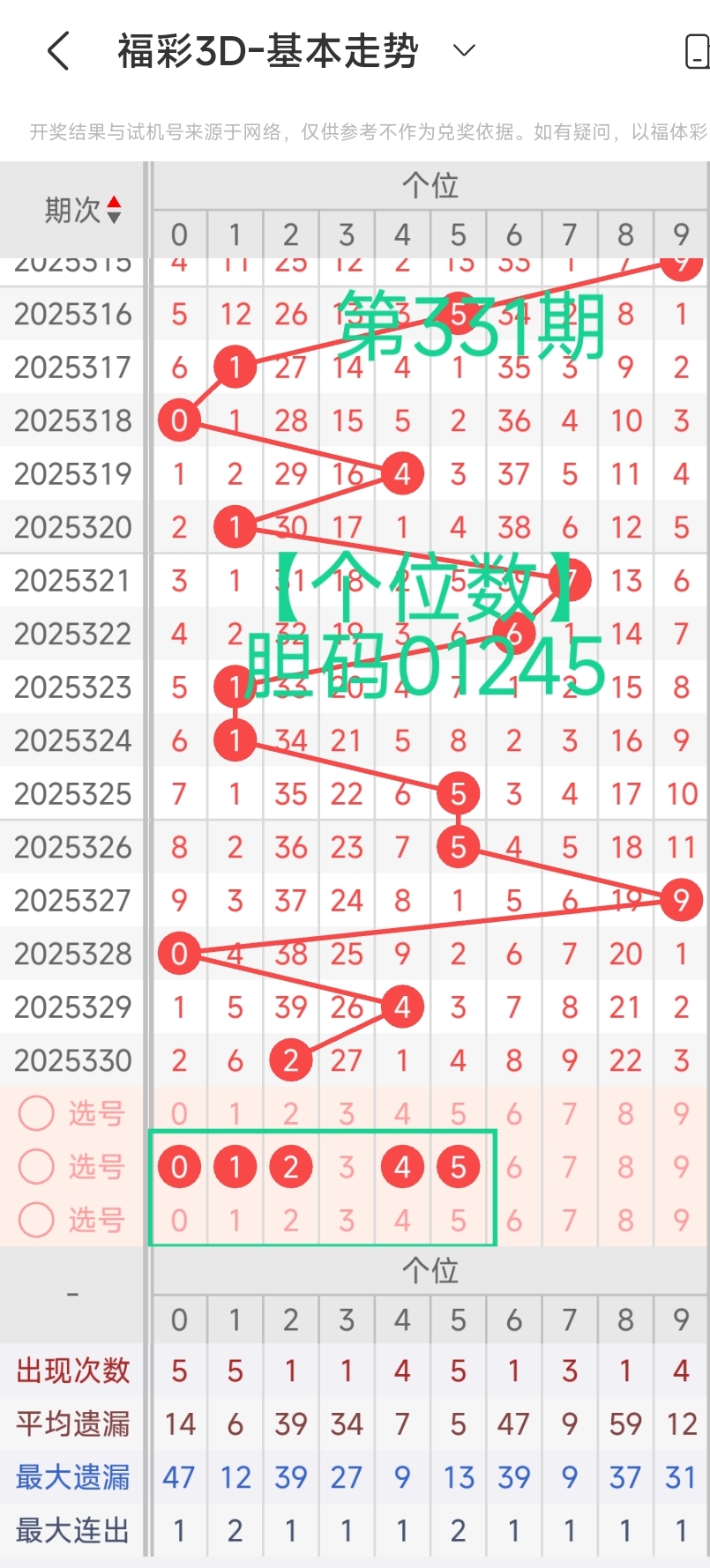The height and width of the screenshot is (1568, 710).
Task: Deselect the red ball 5 in selection row
Action: pyautogui.click(x=458, y=1166)
